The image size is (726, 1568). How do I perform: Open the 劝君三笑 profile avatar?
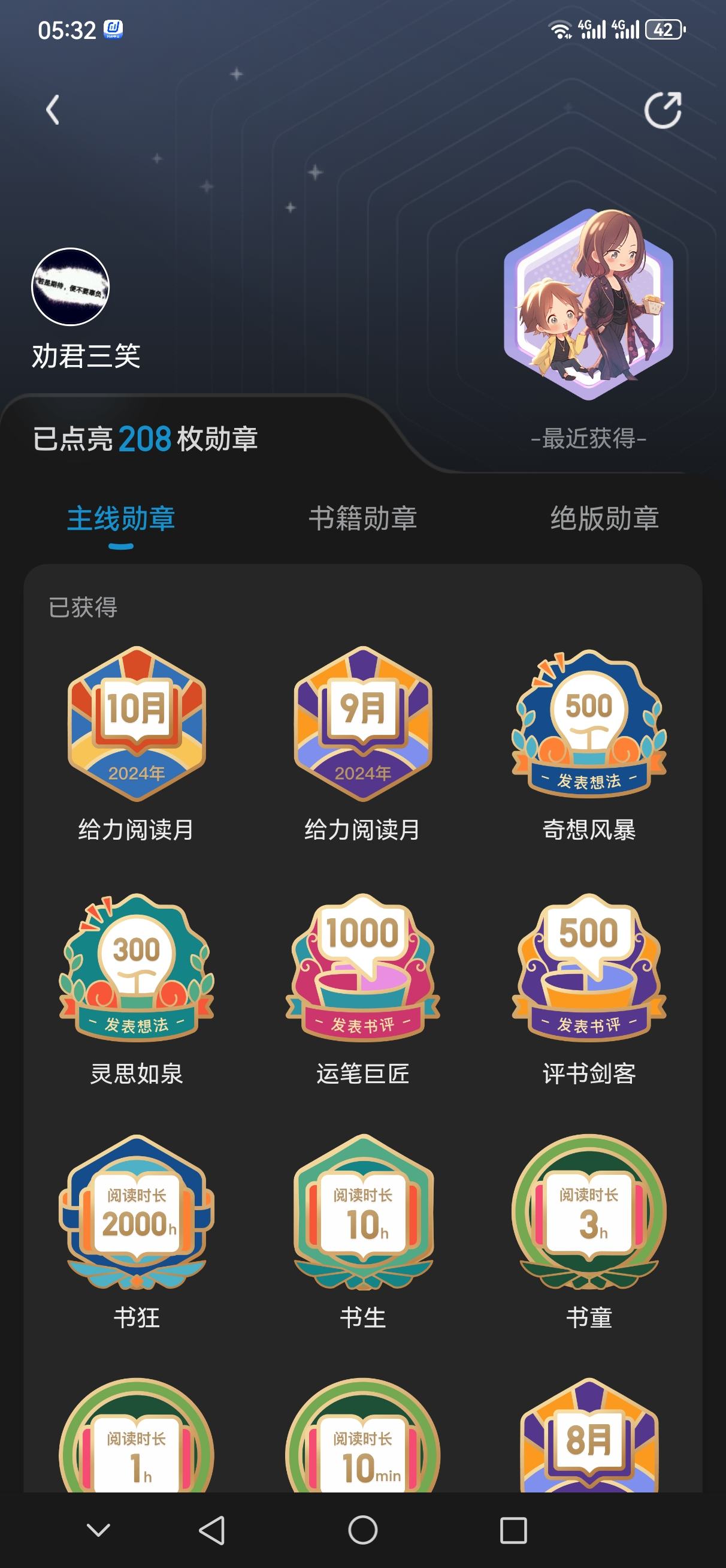[x=70, y=286]
